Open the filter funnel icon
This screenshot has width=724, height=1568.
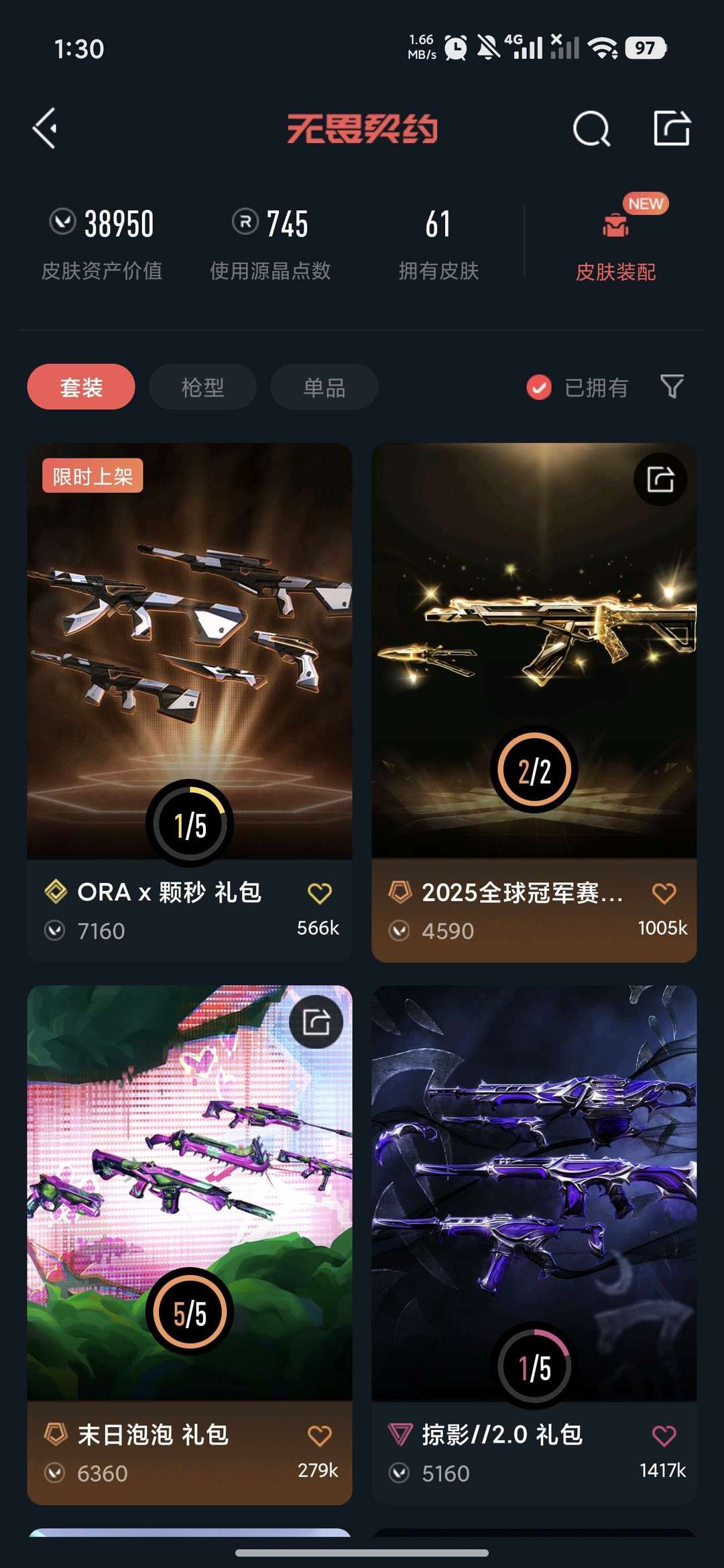(672, 387)
